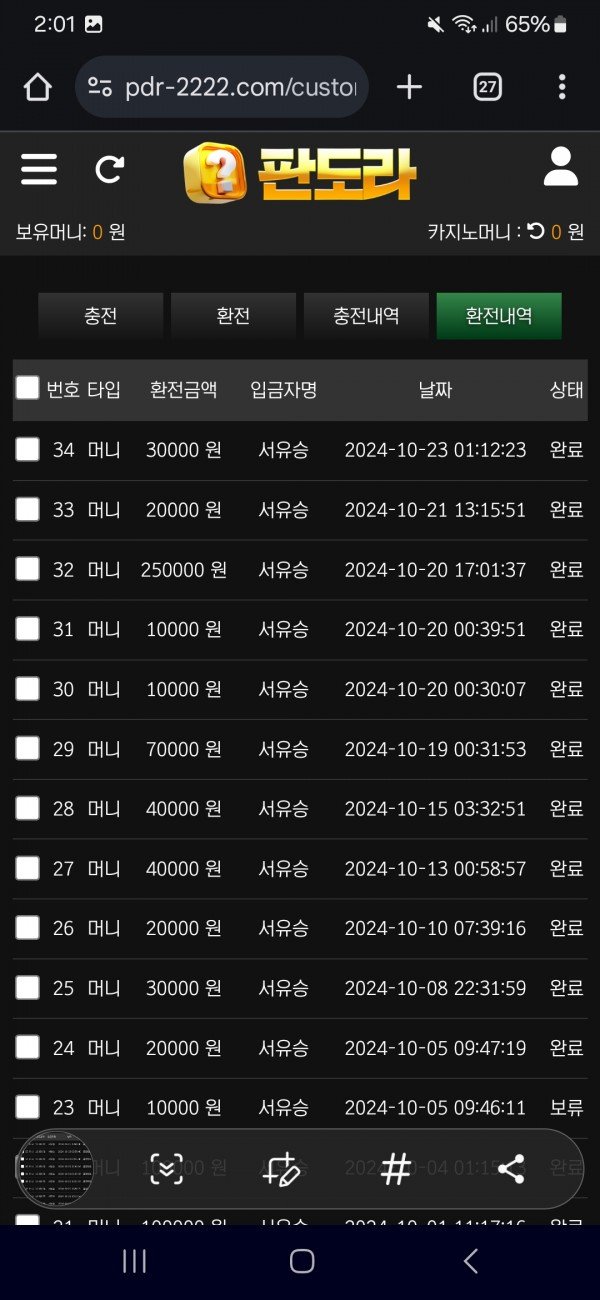Open the browser overflow menu
The image size is (600, 1300).
(x=562, y=88)
